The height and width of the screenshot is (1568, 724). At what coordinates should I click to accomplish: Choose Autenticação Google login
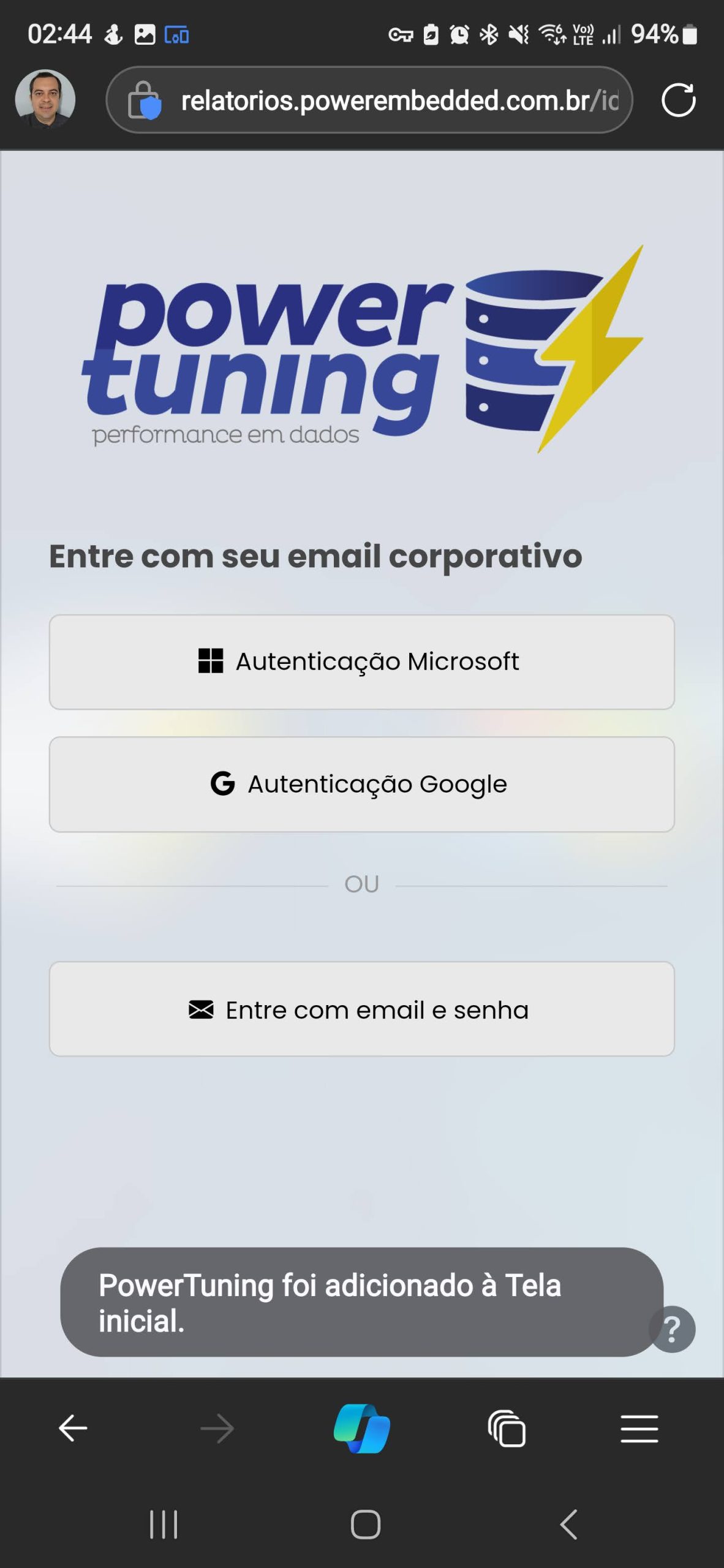coord(361,785)
